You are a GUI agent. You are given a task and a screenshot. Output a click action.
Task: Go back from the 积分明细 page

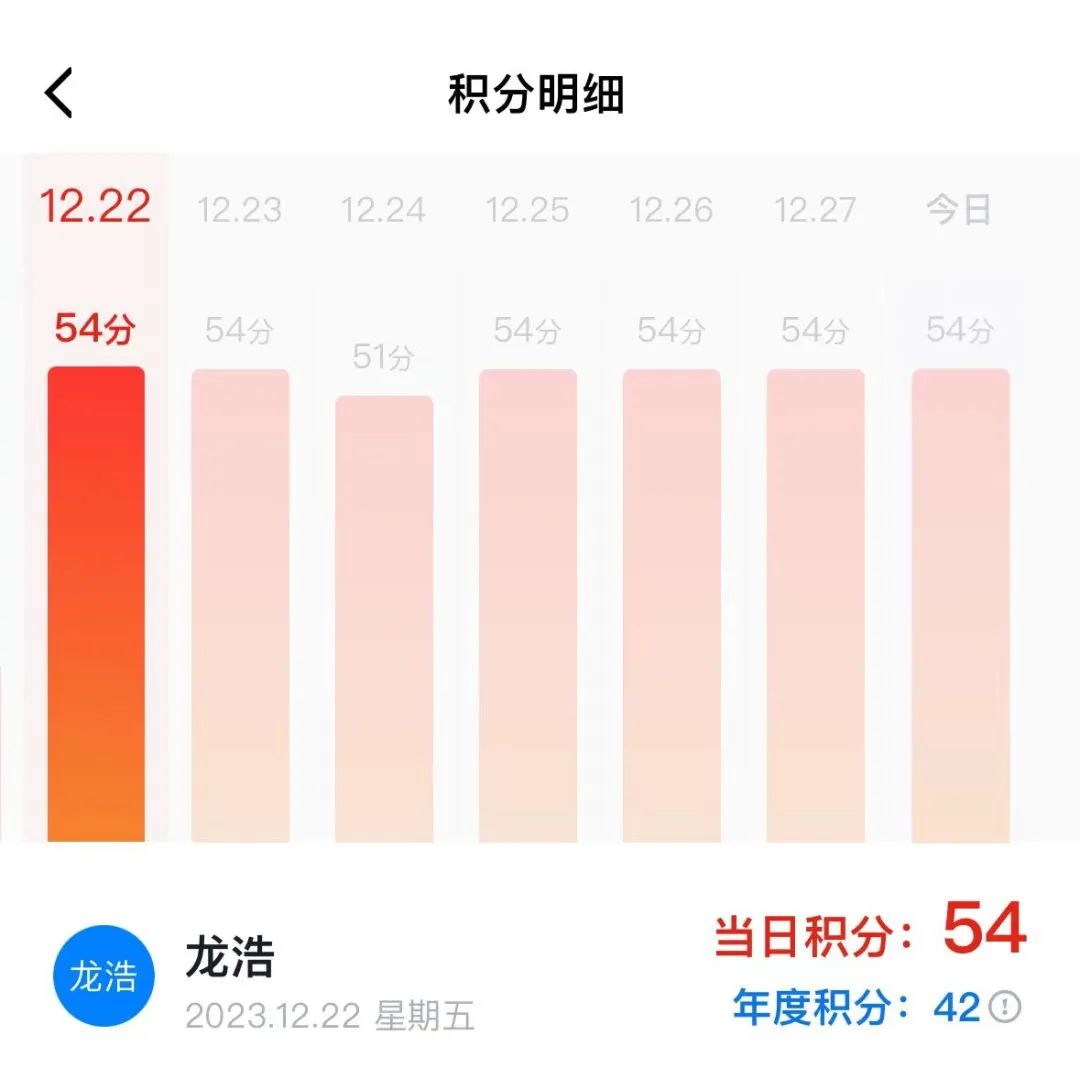59,95
